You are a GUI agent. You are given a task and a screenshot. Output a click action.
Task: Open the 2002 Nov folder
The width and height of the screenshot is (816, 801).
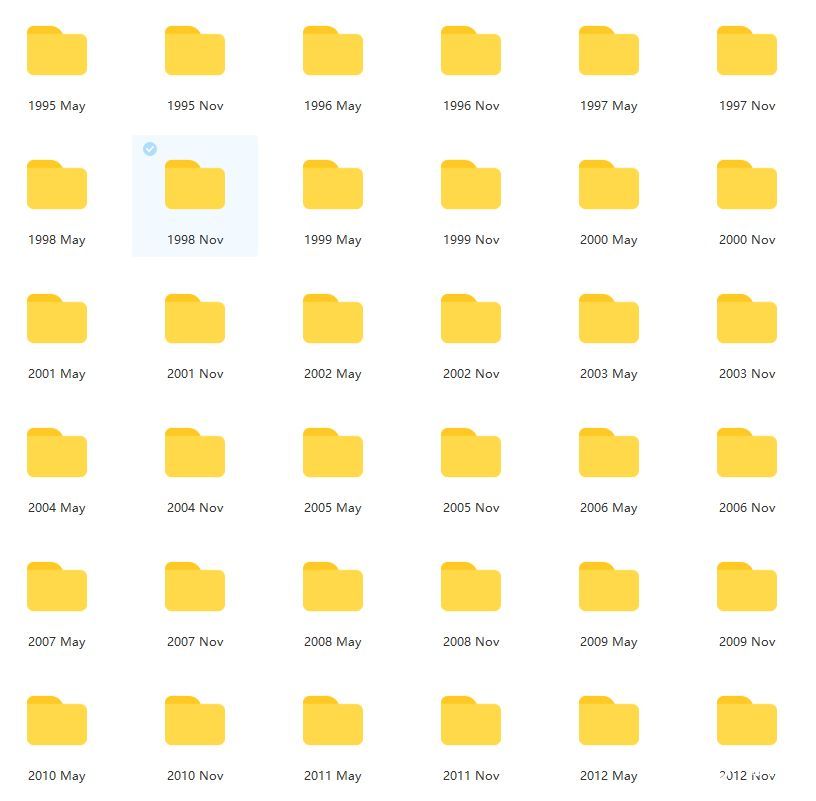point(471,320)
